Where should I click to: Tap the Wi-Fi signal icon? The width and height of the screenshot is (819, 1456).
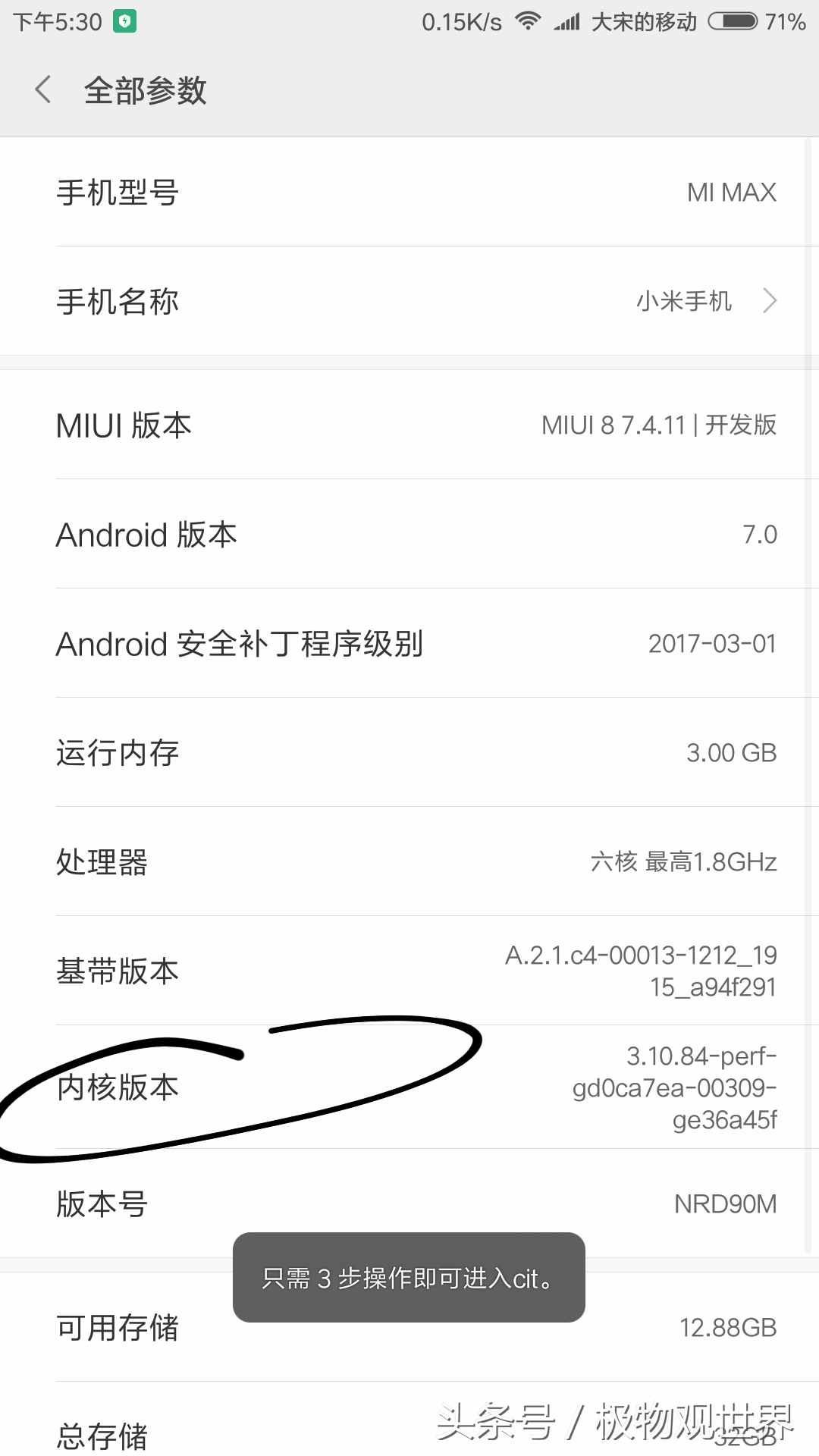(529, 20)
